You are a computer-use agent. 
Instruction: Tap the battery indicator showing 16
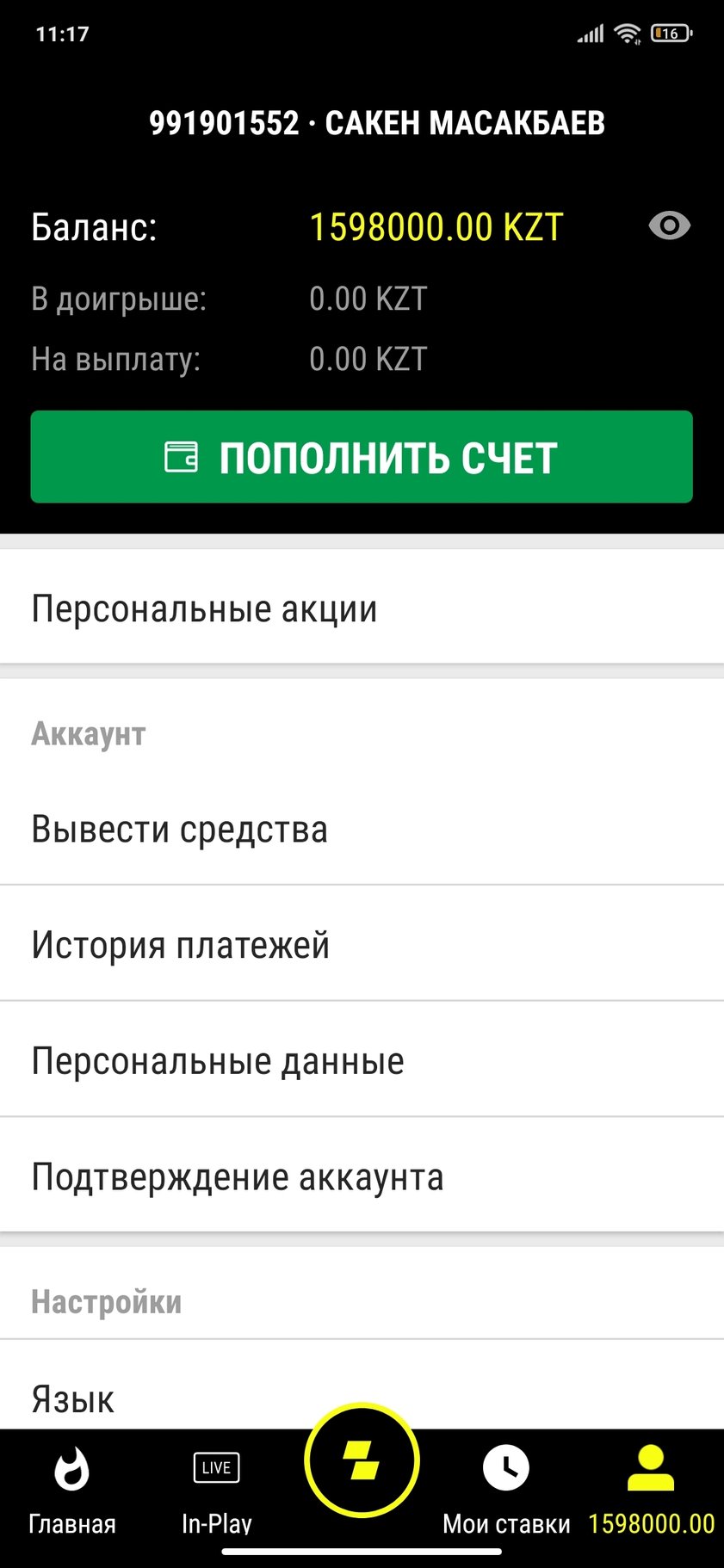tap(670, 33)
